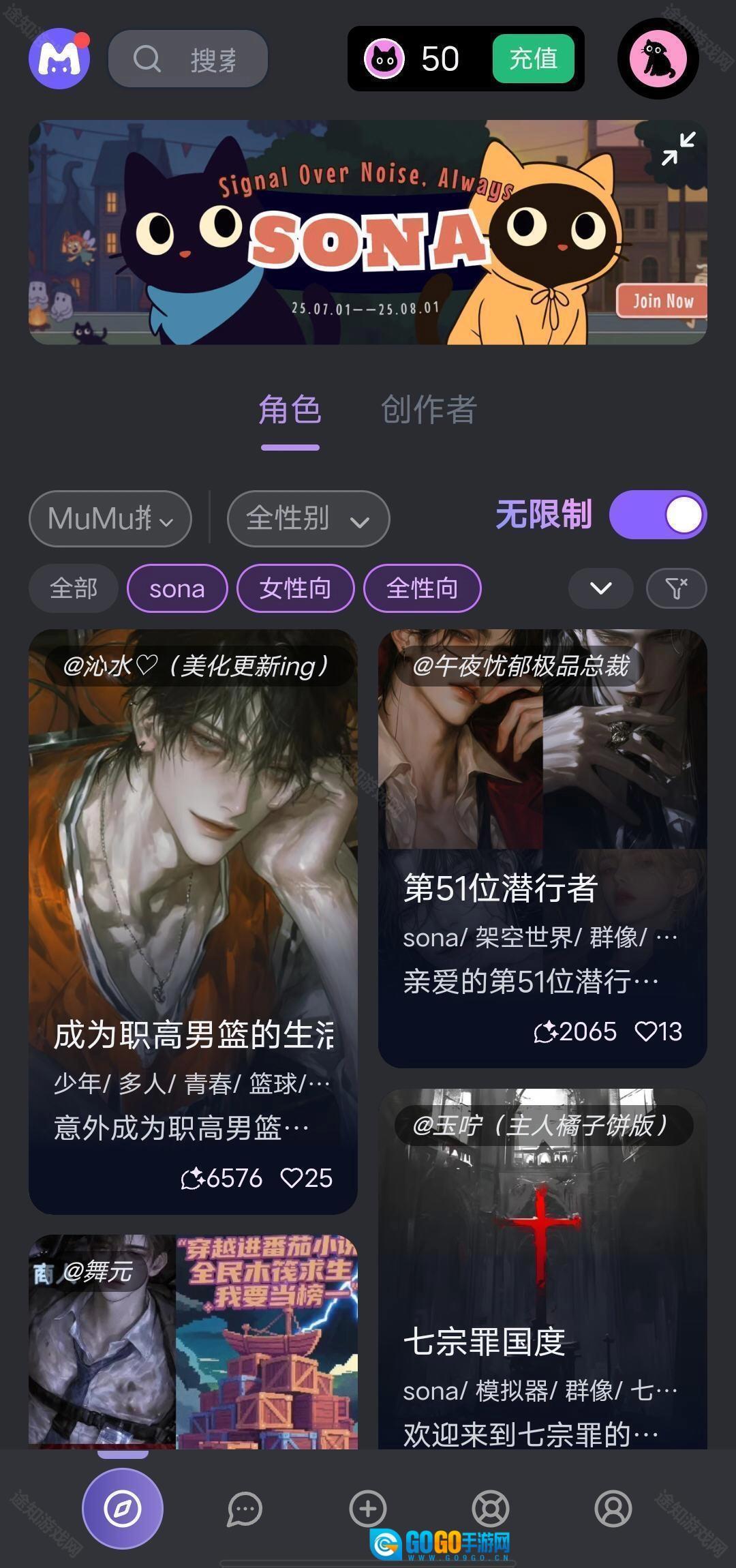
Task: Open the search box
Action: click(x=188, y=59)
